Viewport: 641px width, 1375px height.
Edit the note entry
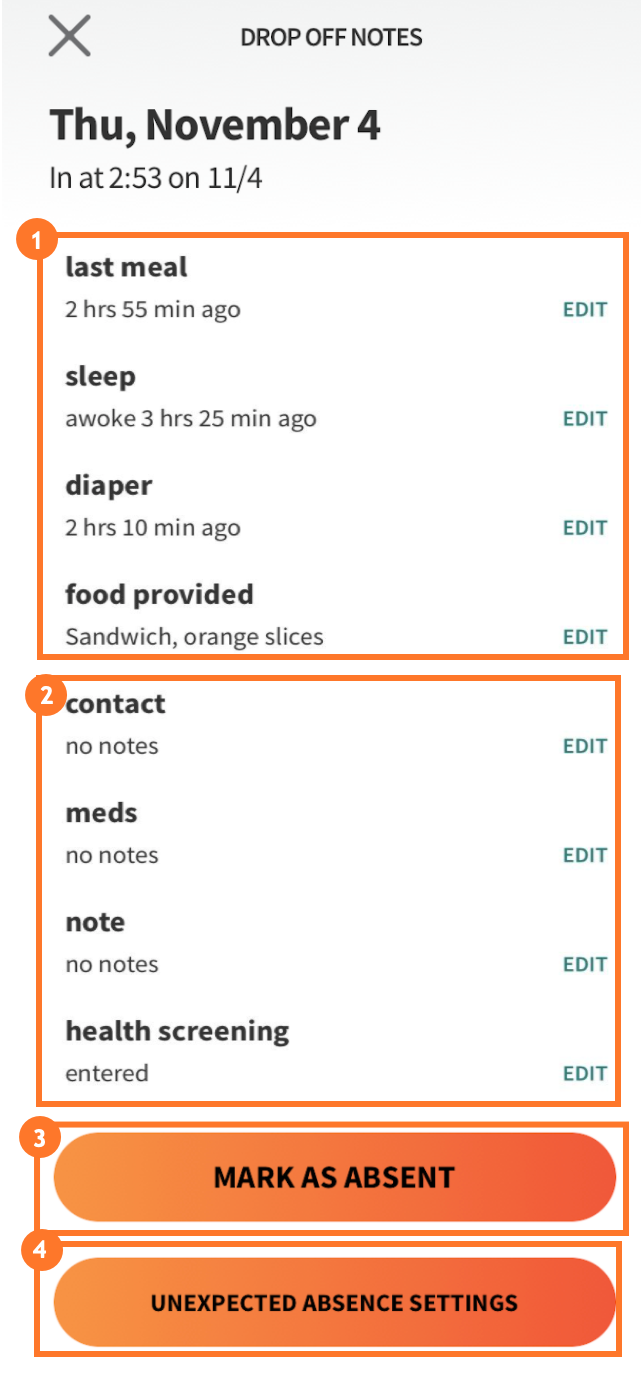click(x=585, y=964)
